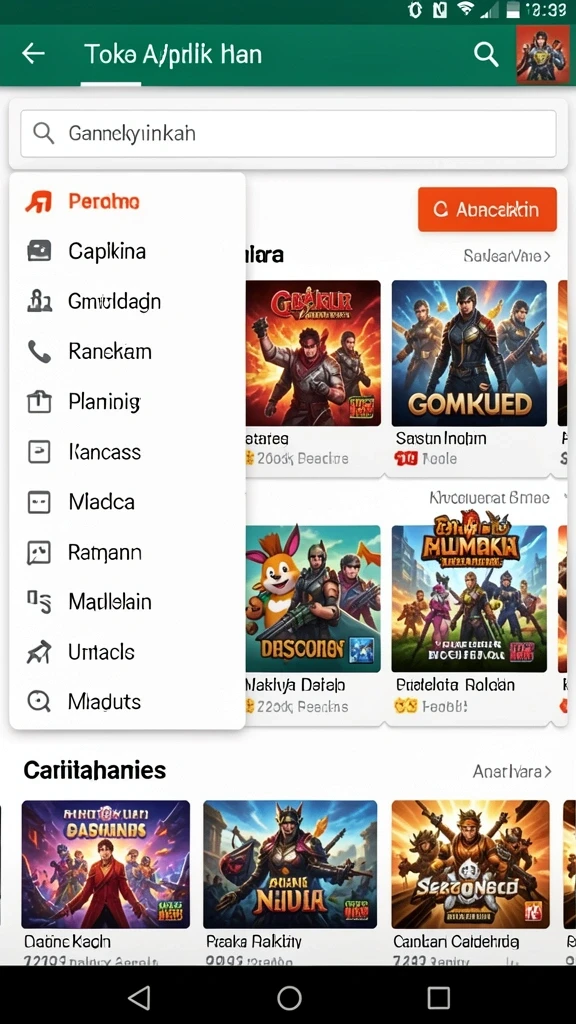Go back using the app bar arrow
576x1024 pixels.
33,54
